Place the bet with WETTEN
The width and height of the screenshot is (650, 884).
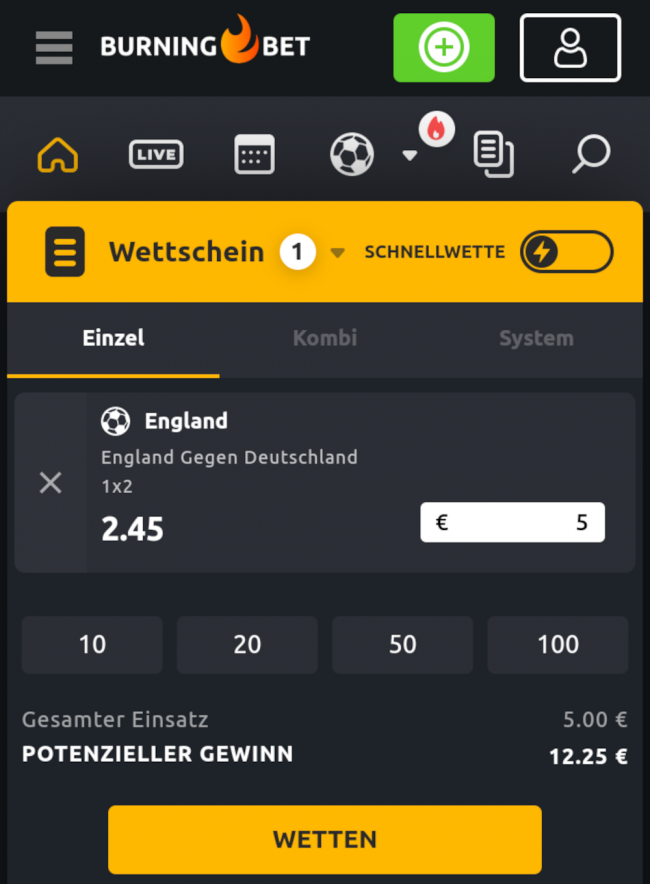(x=325, y=839)
